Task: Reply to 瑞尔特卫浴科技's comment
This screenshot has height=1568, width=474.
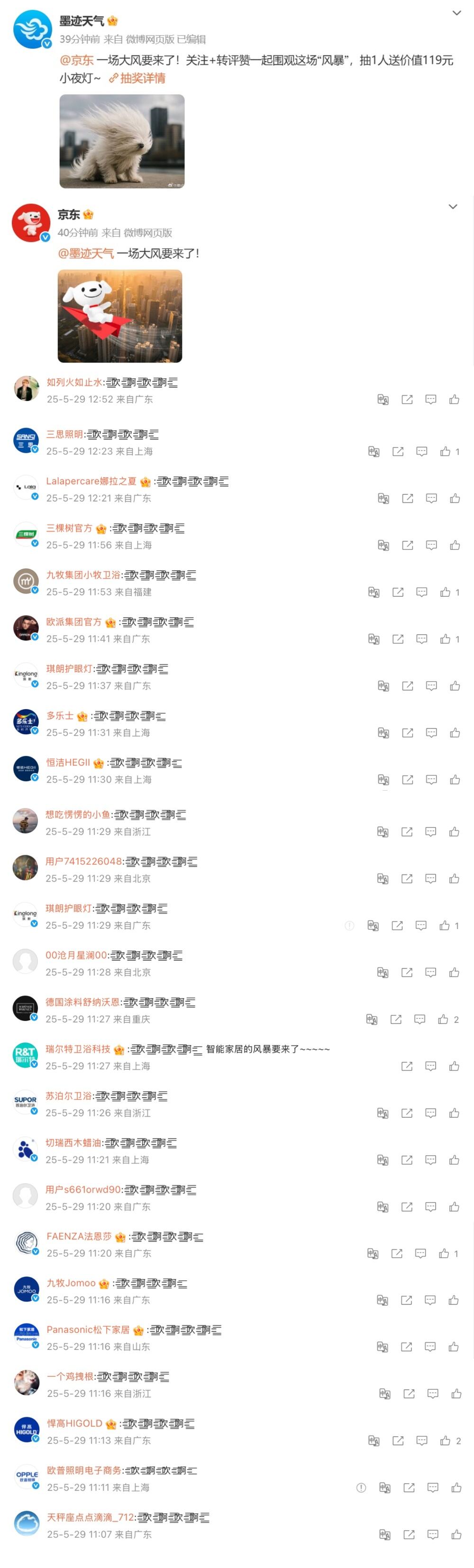Action: (x=430, y=1066)
